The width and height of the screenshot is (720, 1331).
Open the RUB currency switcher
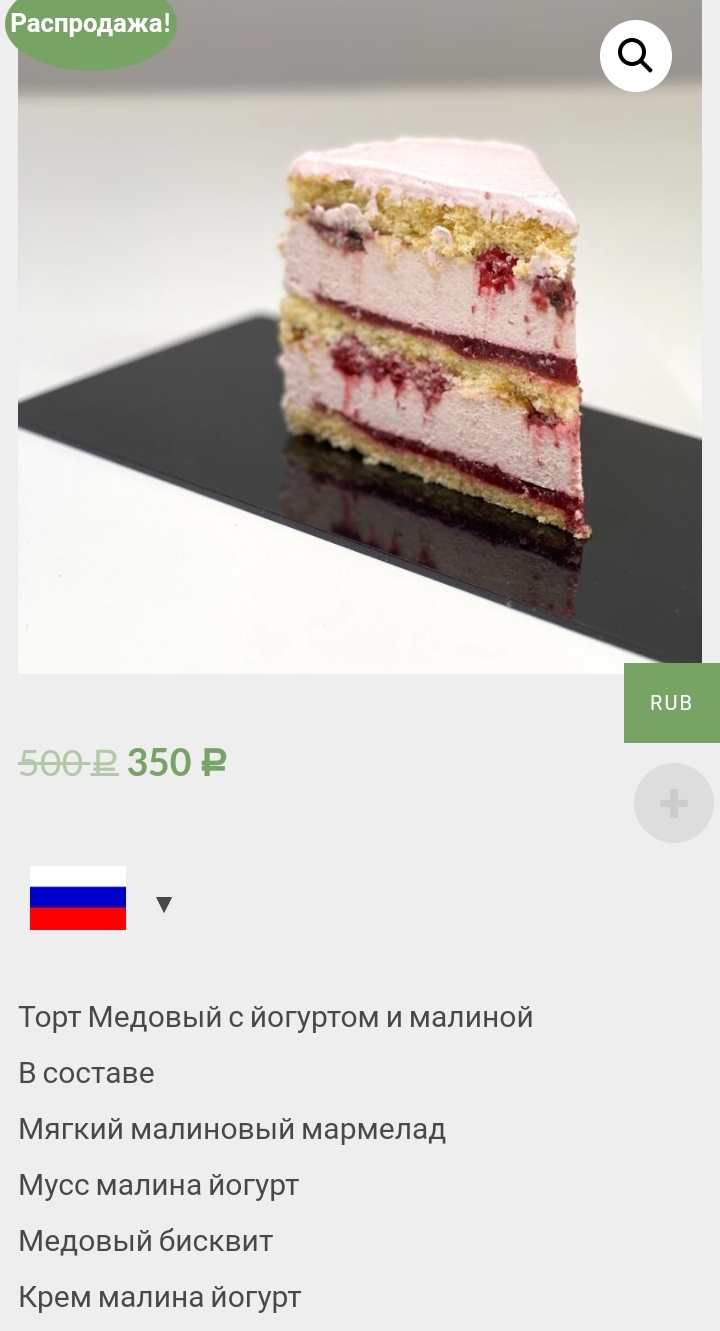pos(671,703)
